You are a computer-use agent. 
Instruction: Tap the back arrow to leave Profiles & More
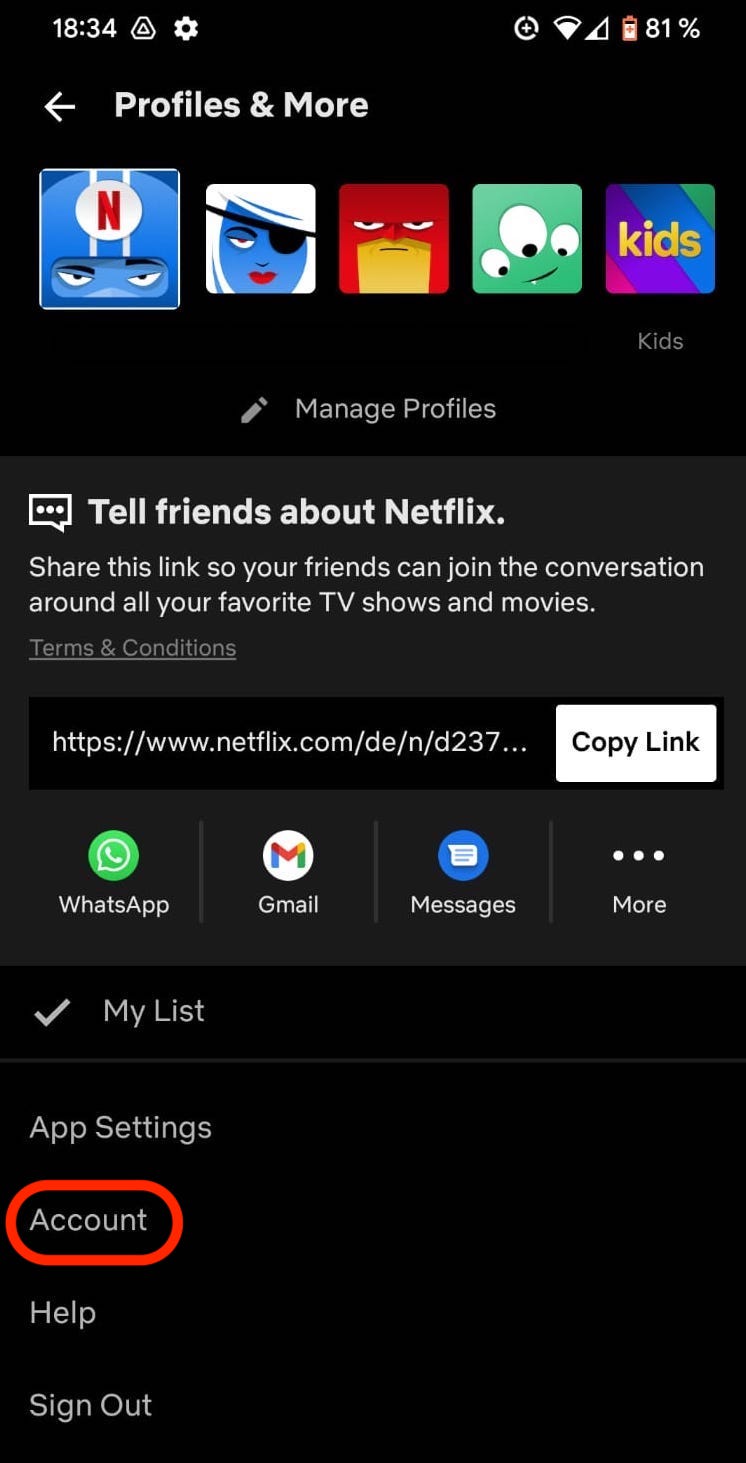[x=59, y=106]
